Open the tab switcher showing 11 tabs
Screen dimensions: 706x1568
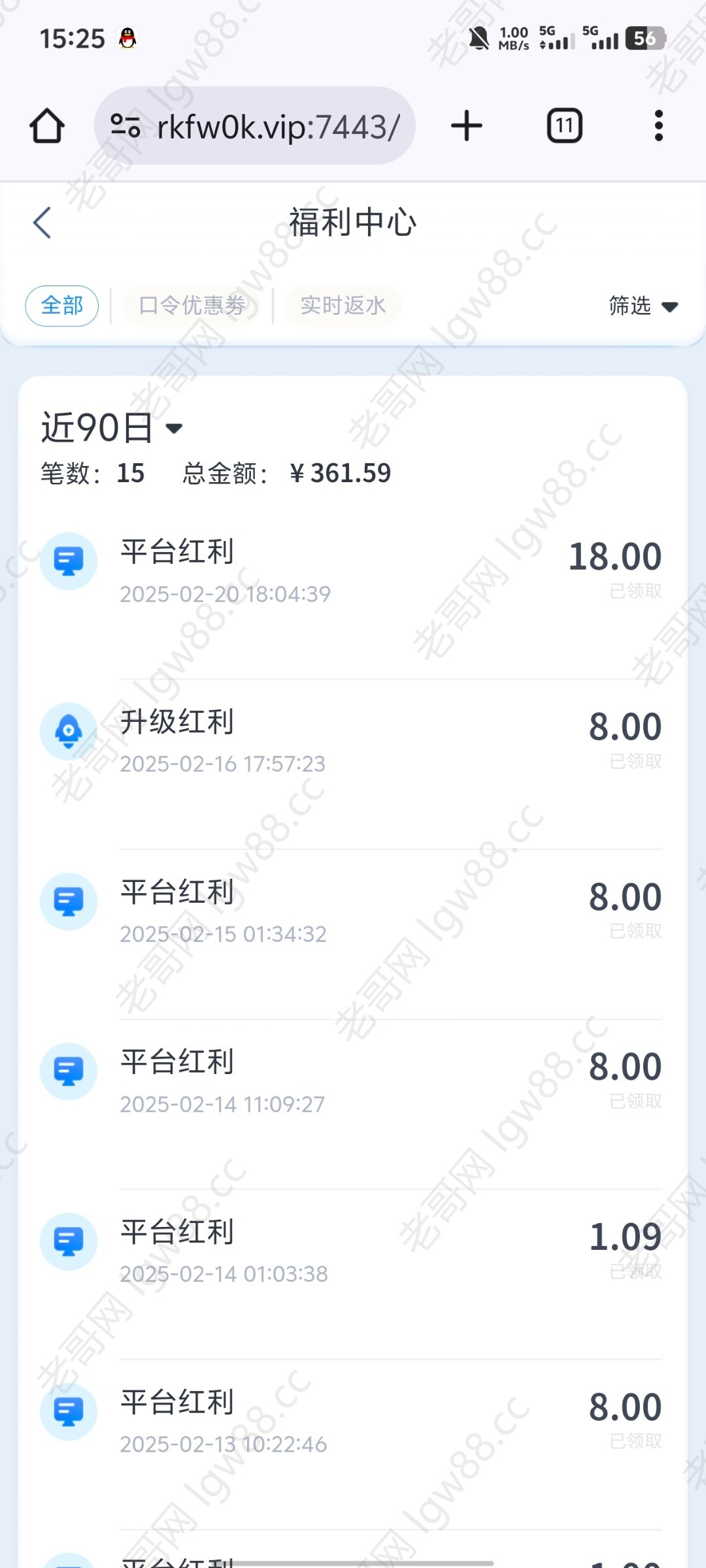pyautogui.click(x=564, y=125)
